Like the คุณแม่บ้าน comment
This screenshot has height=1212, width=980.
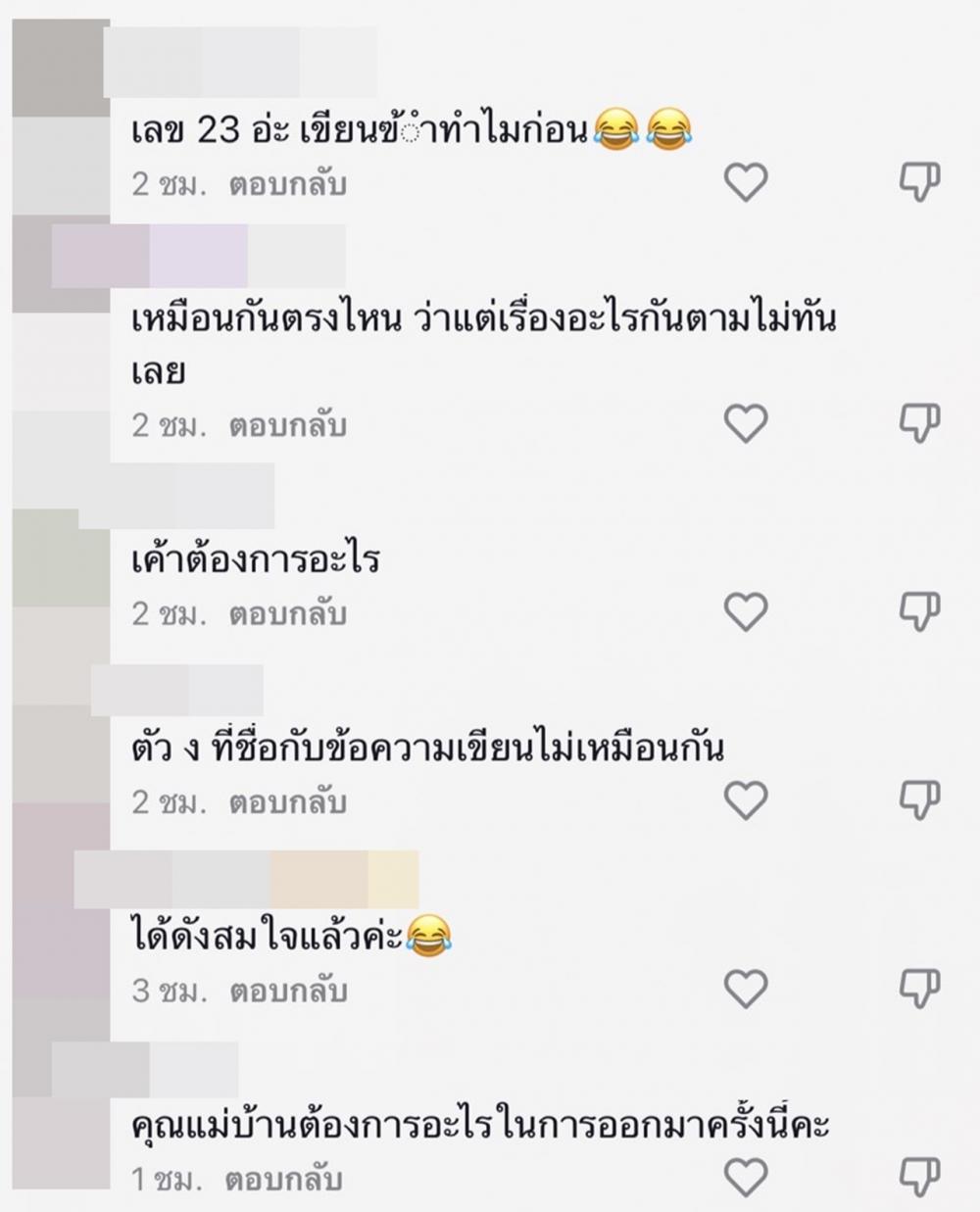745,1176
